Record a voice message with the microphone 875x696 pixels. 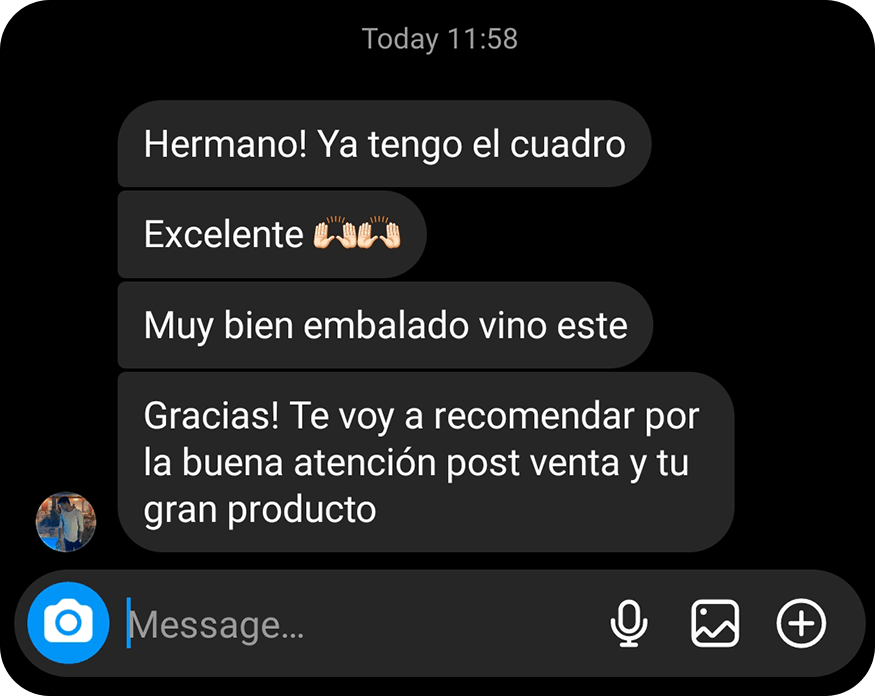[x=629, y=624]
